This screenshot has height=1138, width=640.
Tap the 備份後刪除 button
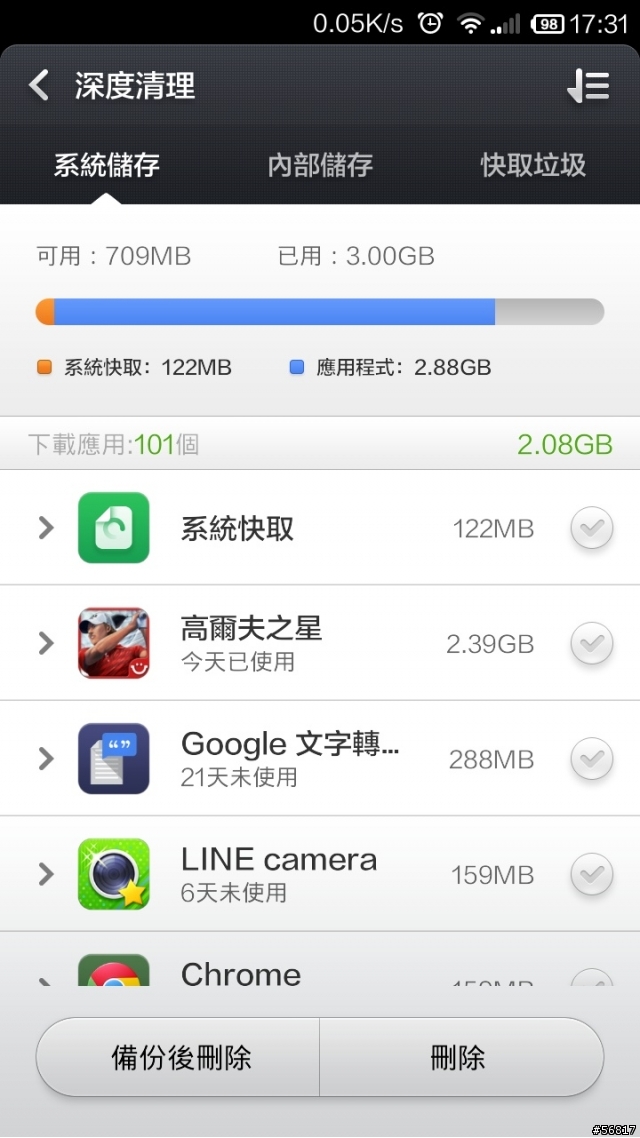pos(180,1057)
